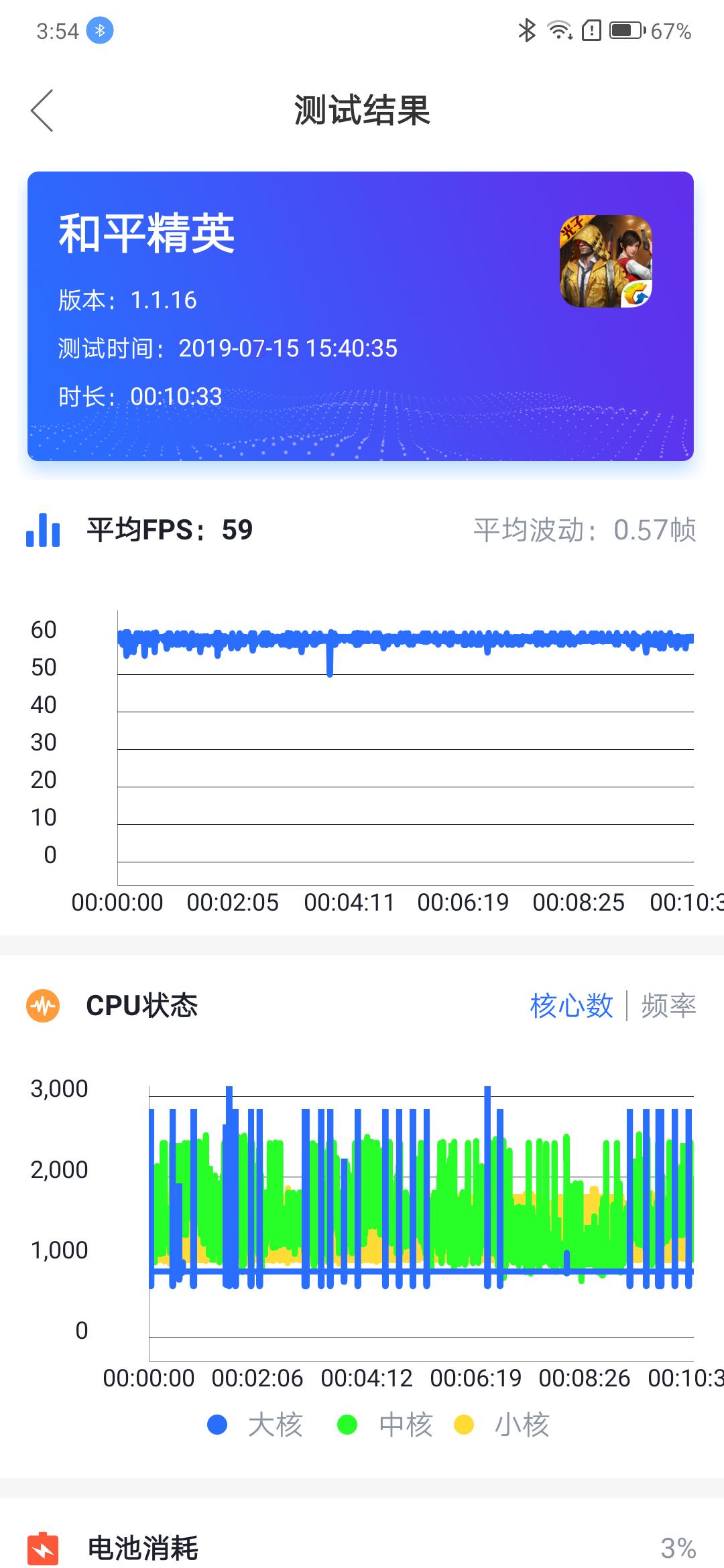The width and height of the screenshot is (724, 1568).
Task: Tap the blue average FPS chart icon
Action: tap(42, 530)
